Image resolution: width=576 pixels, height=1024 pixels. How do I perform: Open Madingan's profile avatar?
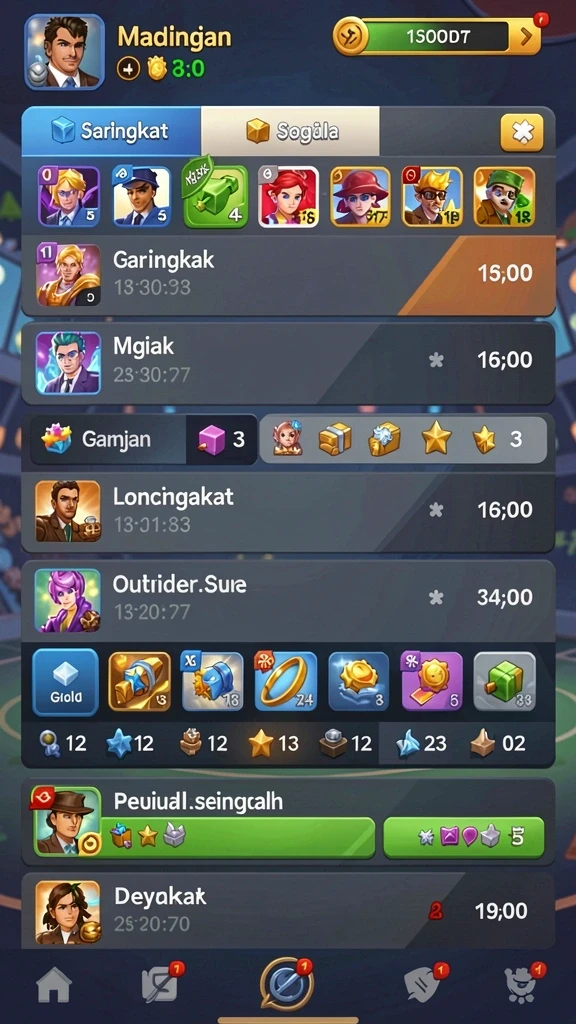point(65,52)
